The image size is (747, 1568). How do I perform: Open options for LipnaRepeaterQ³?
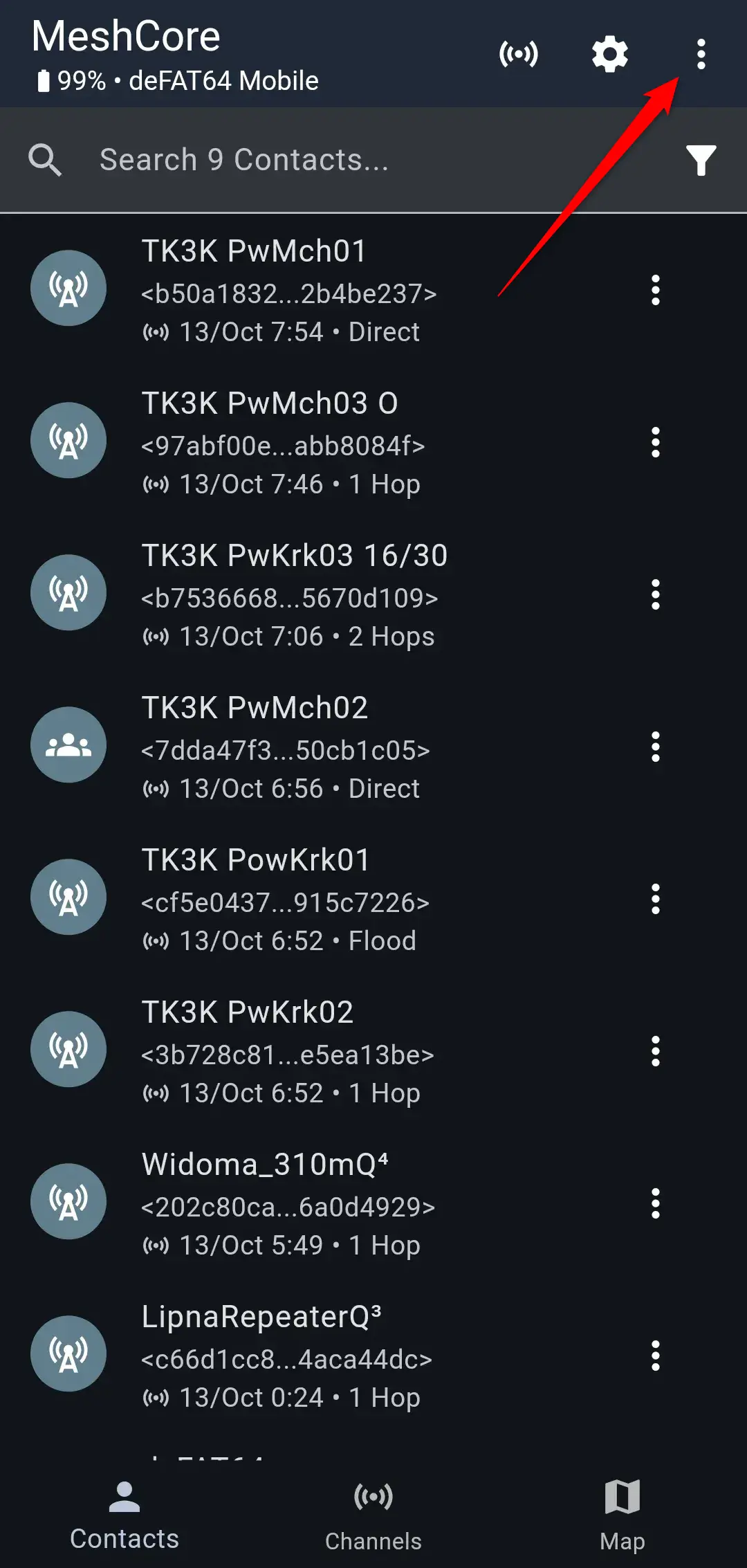click(655, 1356)
